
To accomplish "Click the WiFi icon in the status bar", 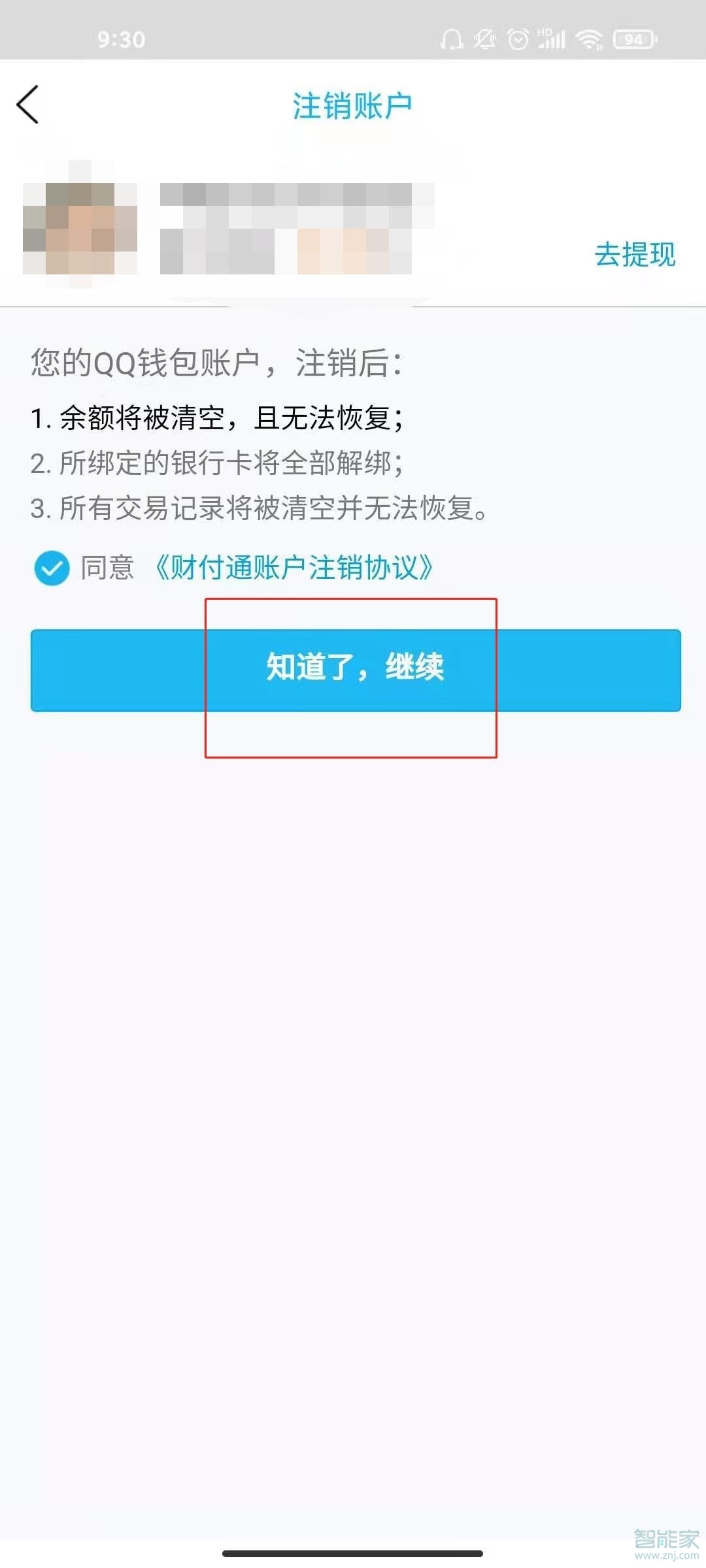I will (x=588, y=39).
